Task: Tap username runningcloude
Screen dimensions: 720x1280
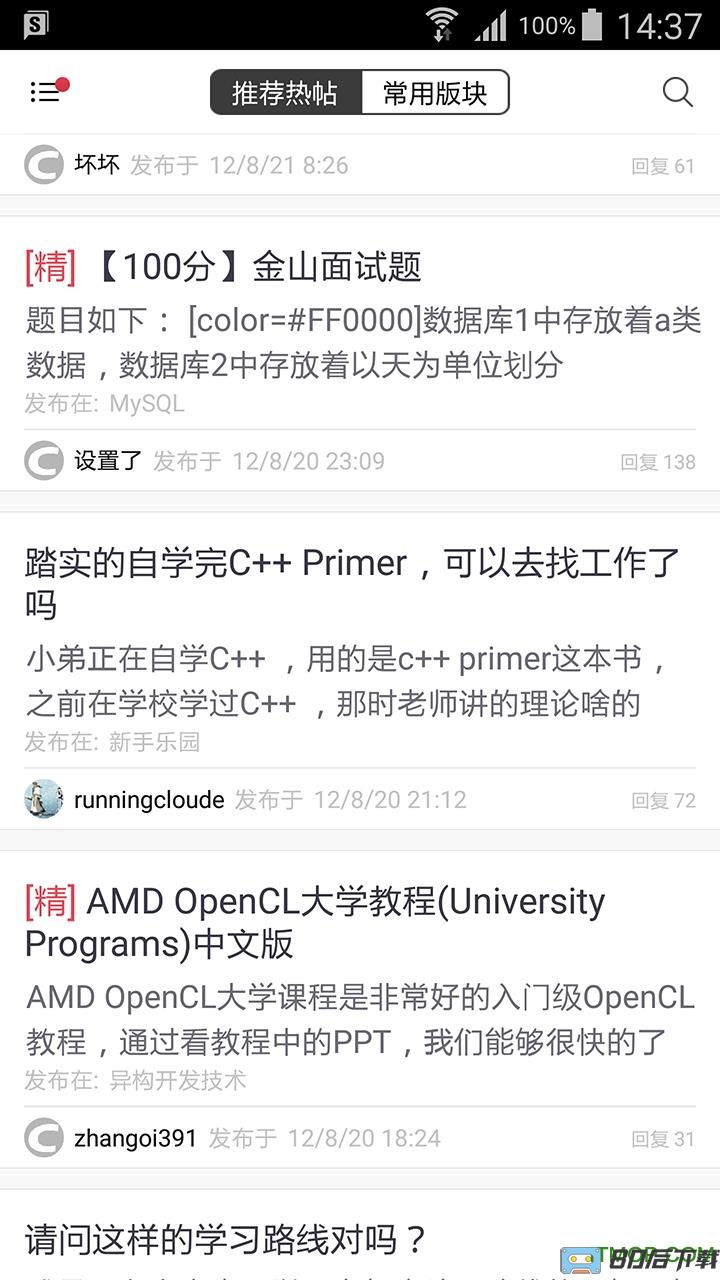Action: pyautogui.click(x=149, y=799)
